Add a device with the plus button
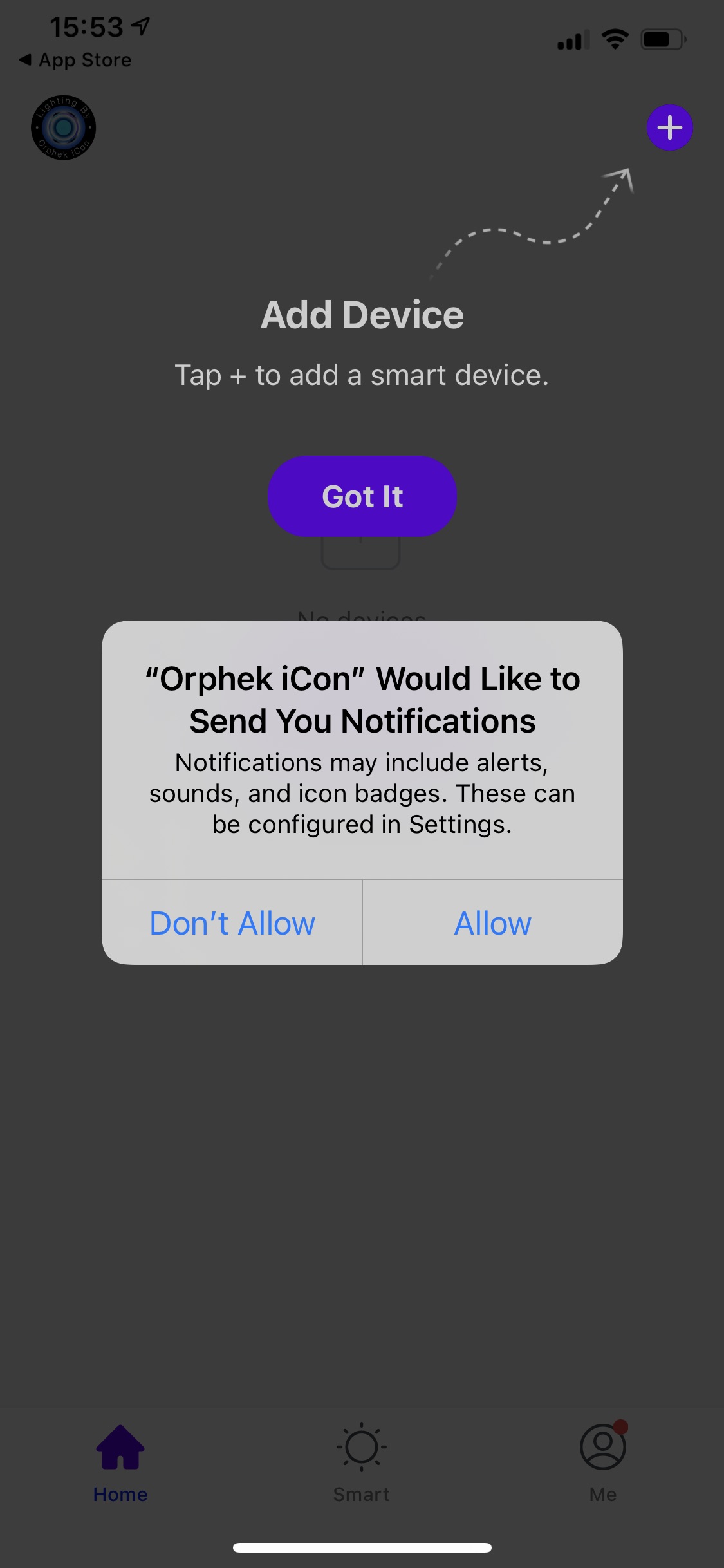The width and height of the screenshot is (724, 1568). coord(669,127)
